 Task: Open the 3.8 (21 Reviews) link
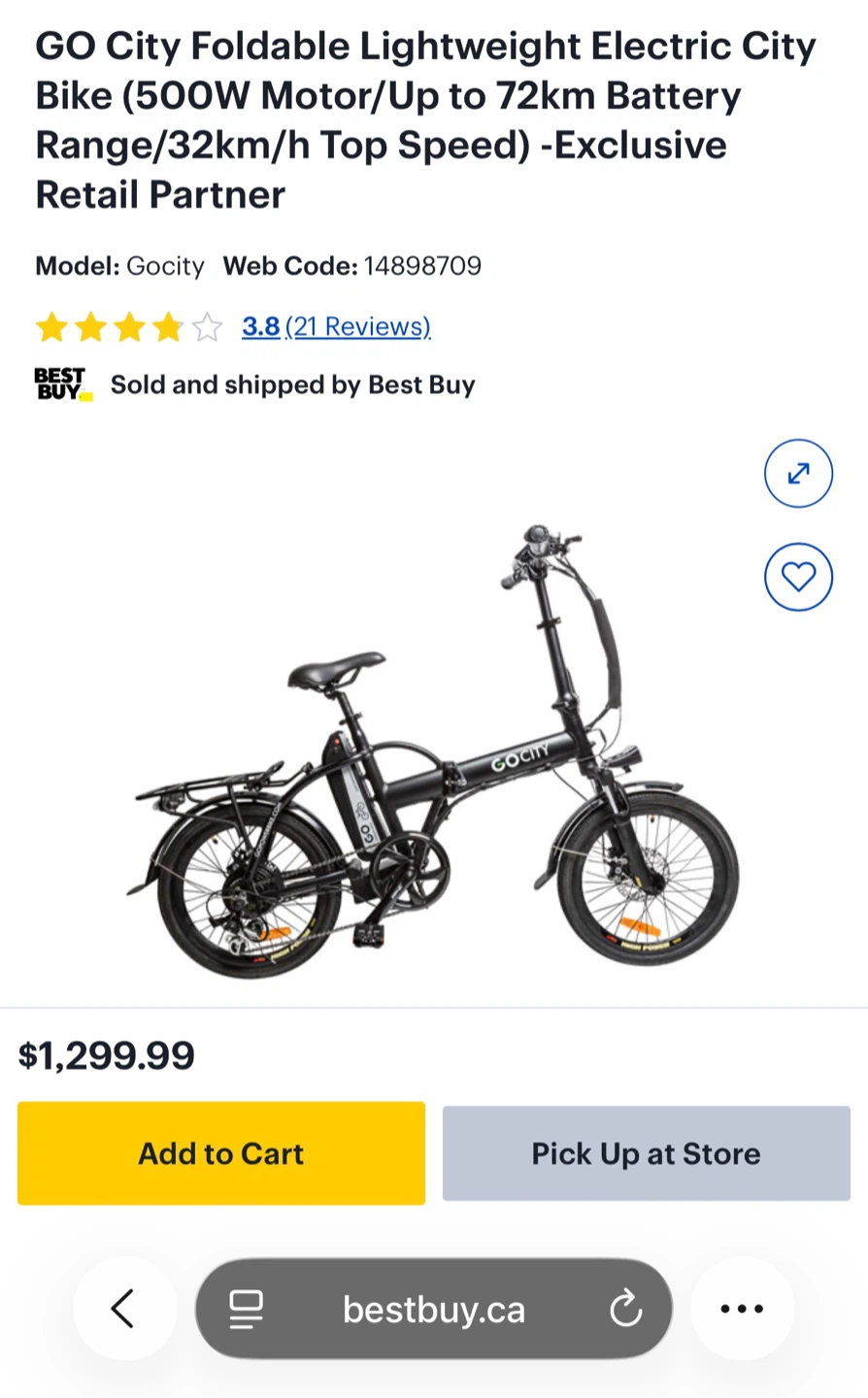click(336, 326)
